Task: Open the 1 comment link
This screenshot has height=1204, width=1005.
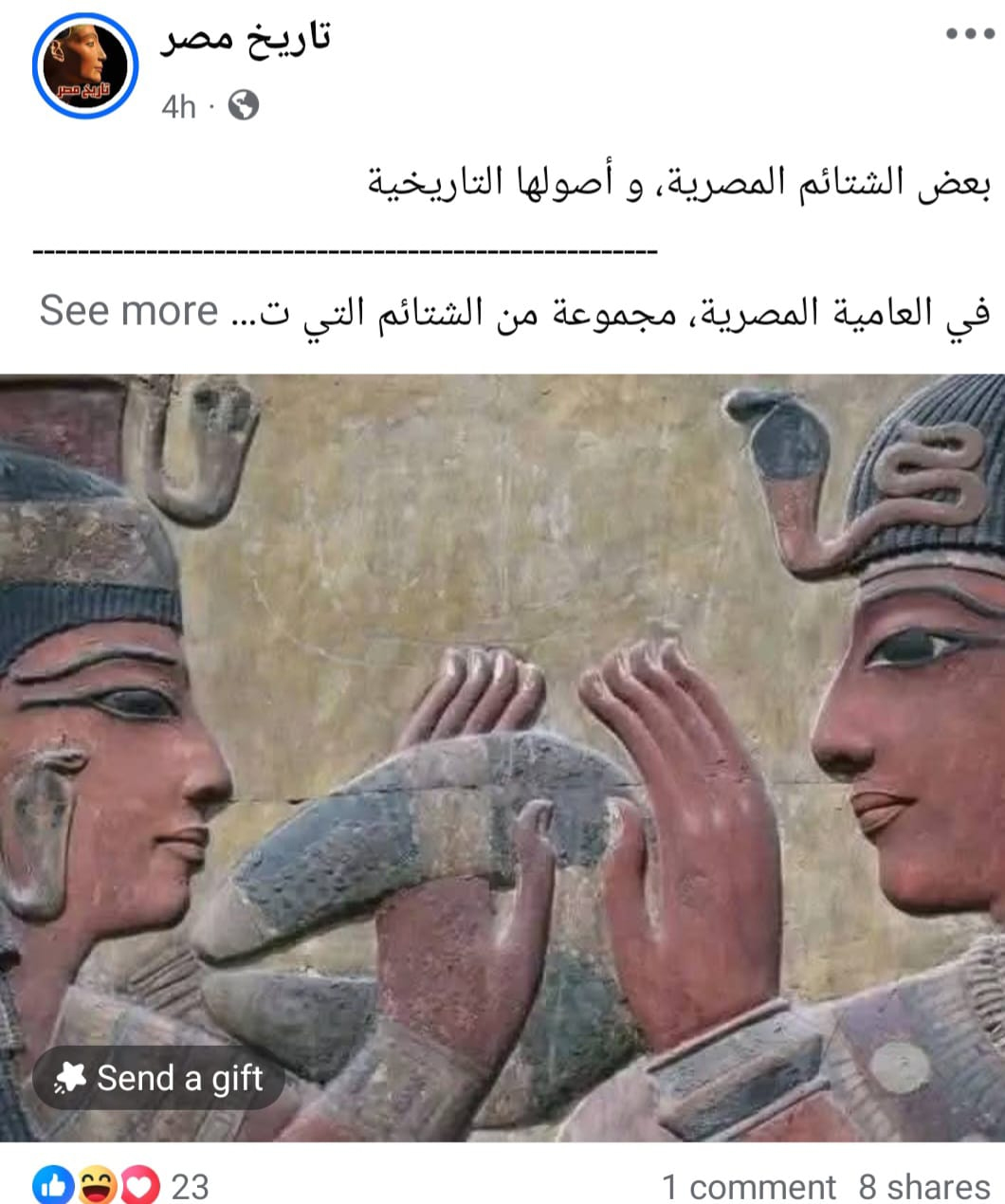Action: (748, 1186)
